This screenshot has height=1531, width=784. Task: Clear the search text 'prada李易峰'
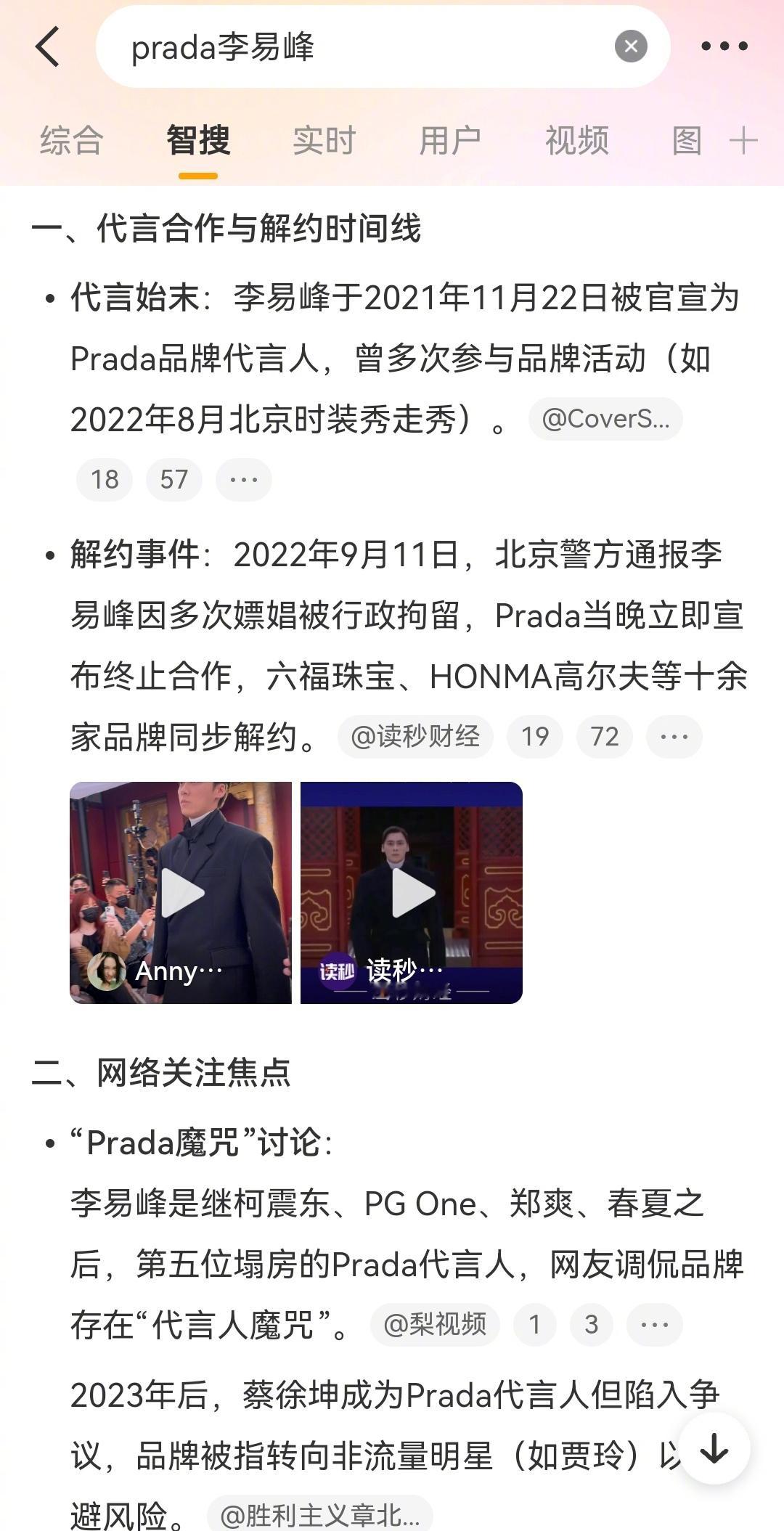point(631,46)
